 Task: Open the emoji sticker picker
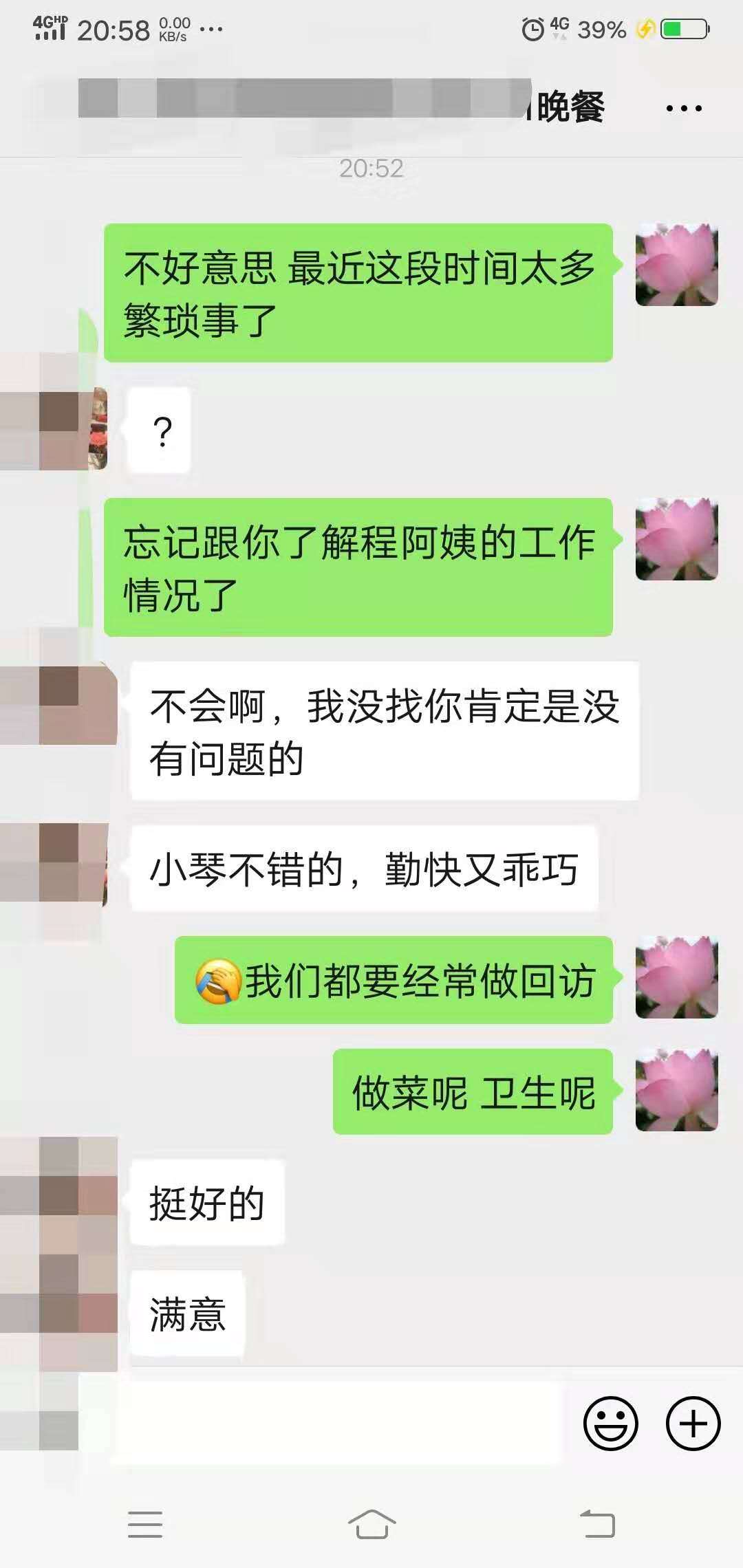click(610, 1423)
